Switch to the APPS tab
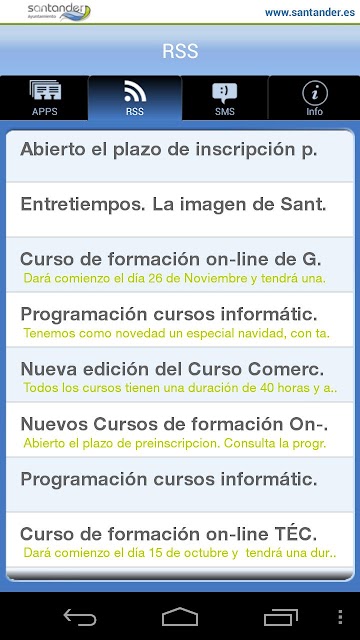Screen dimensions: 360x640 (44, 98)
